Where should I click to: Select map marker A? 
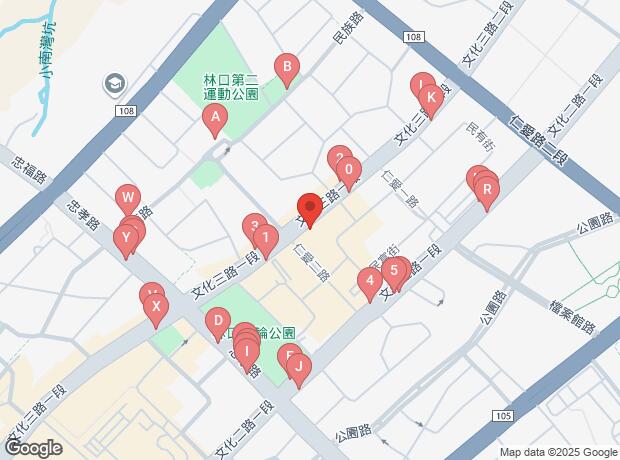click(212, 119)
